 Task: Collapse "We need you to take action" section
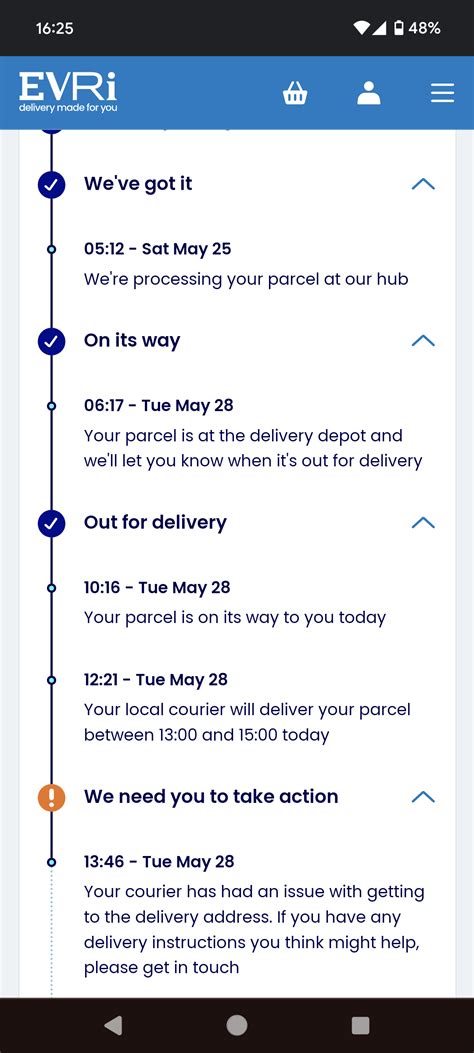423,797
